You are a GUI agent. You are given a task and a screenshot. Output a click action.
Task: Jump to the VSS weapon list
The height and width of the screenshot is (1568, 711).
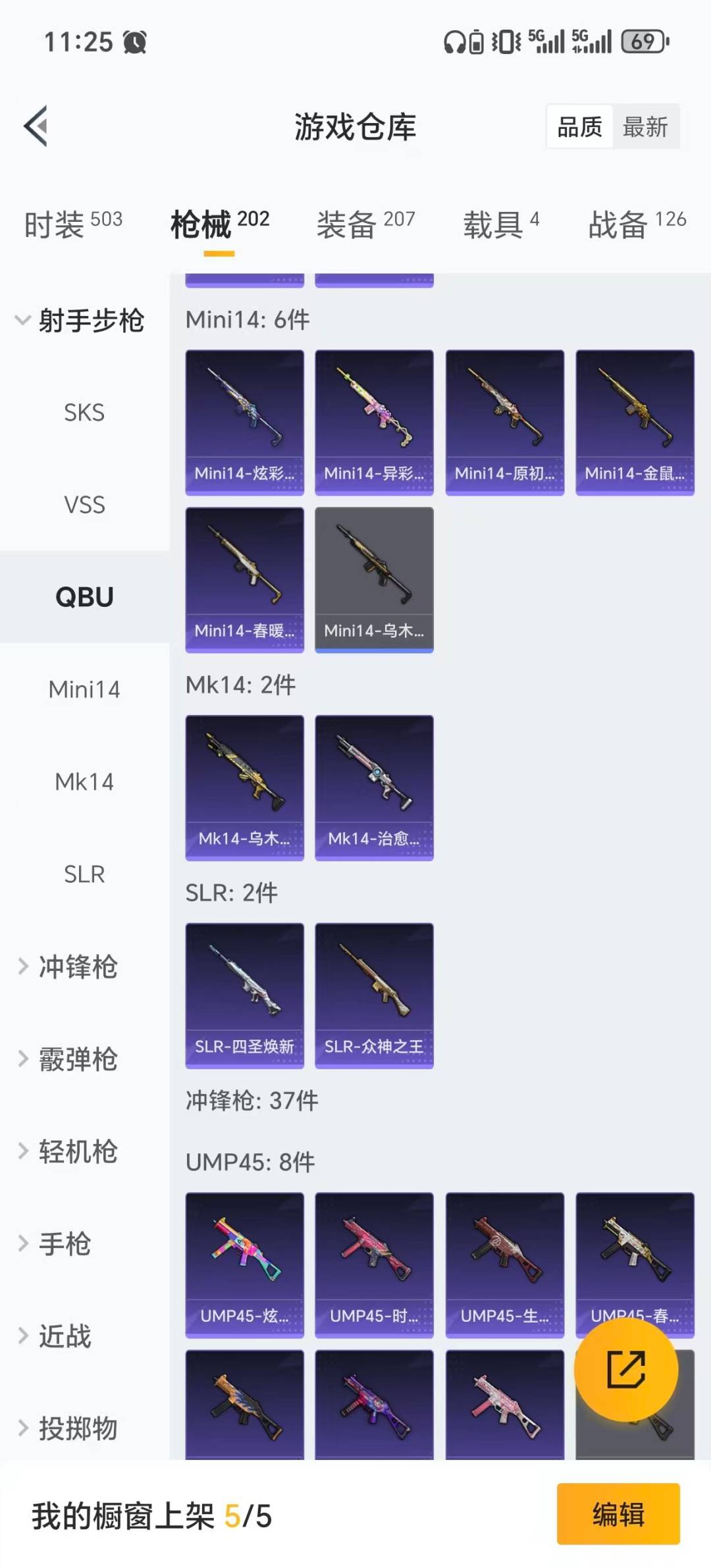[84, 505]
